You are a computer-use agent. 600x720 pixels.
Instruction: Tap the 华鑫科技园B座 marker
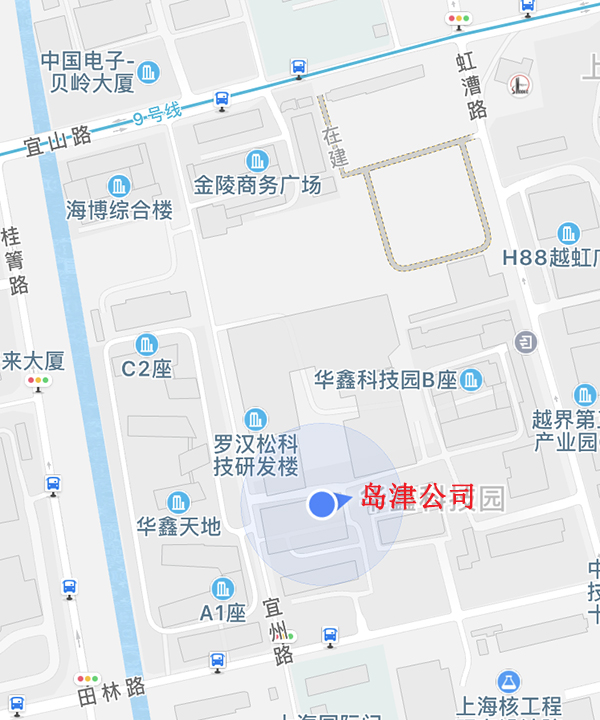point(472,379)
